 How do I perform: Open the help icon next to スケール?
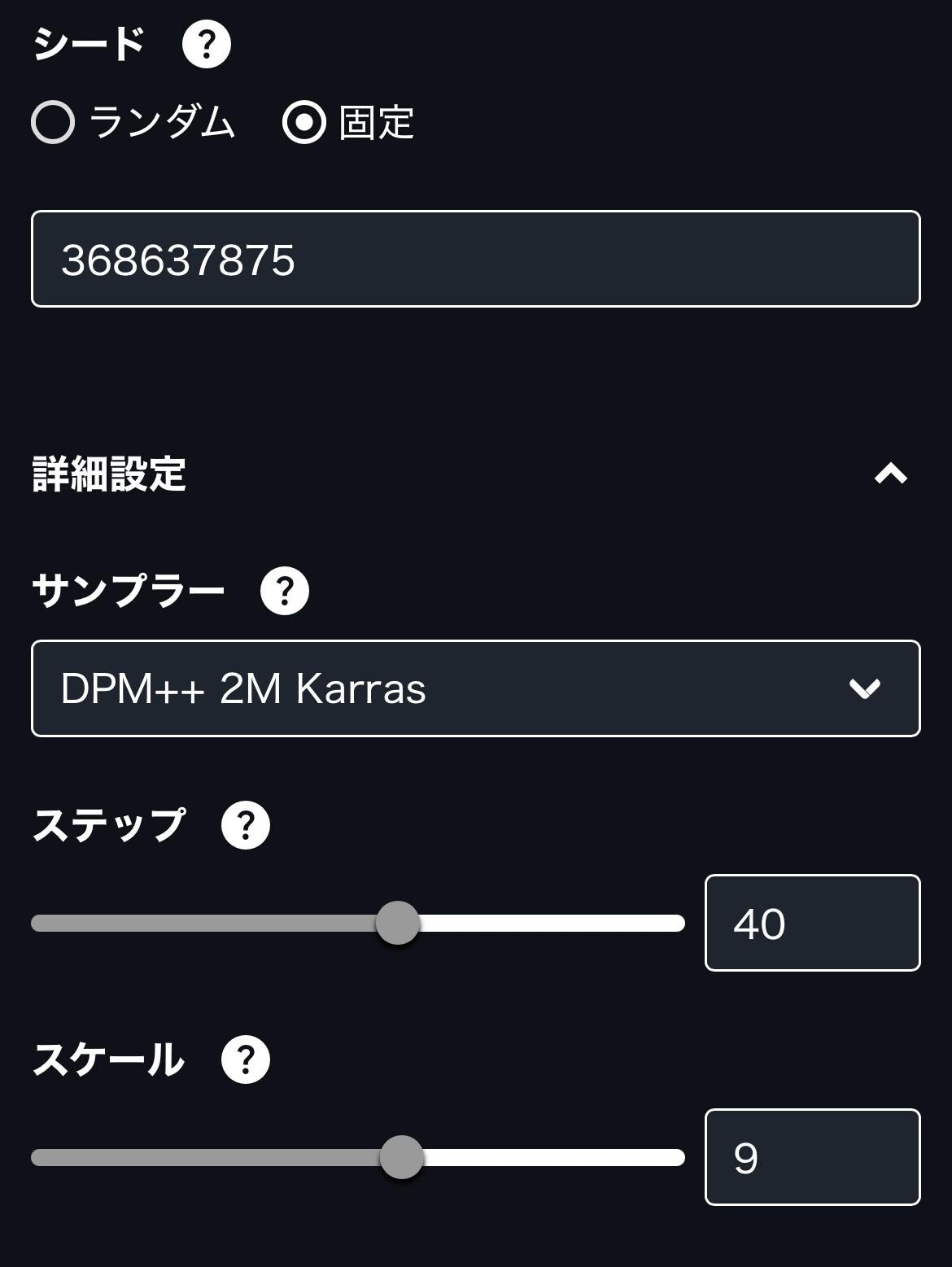click(x=245, y=1059)
